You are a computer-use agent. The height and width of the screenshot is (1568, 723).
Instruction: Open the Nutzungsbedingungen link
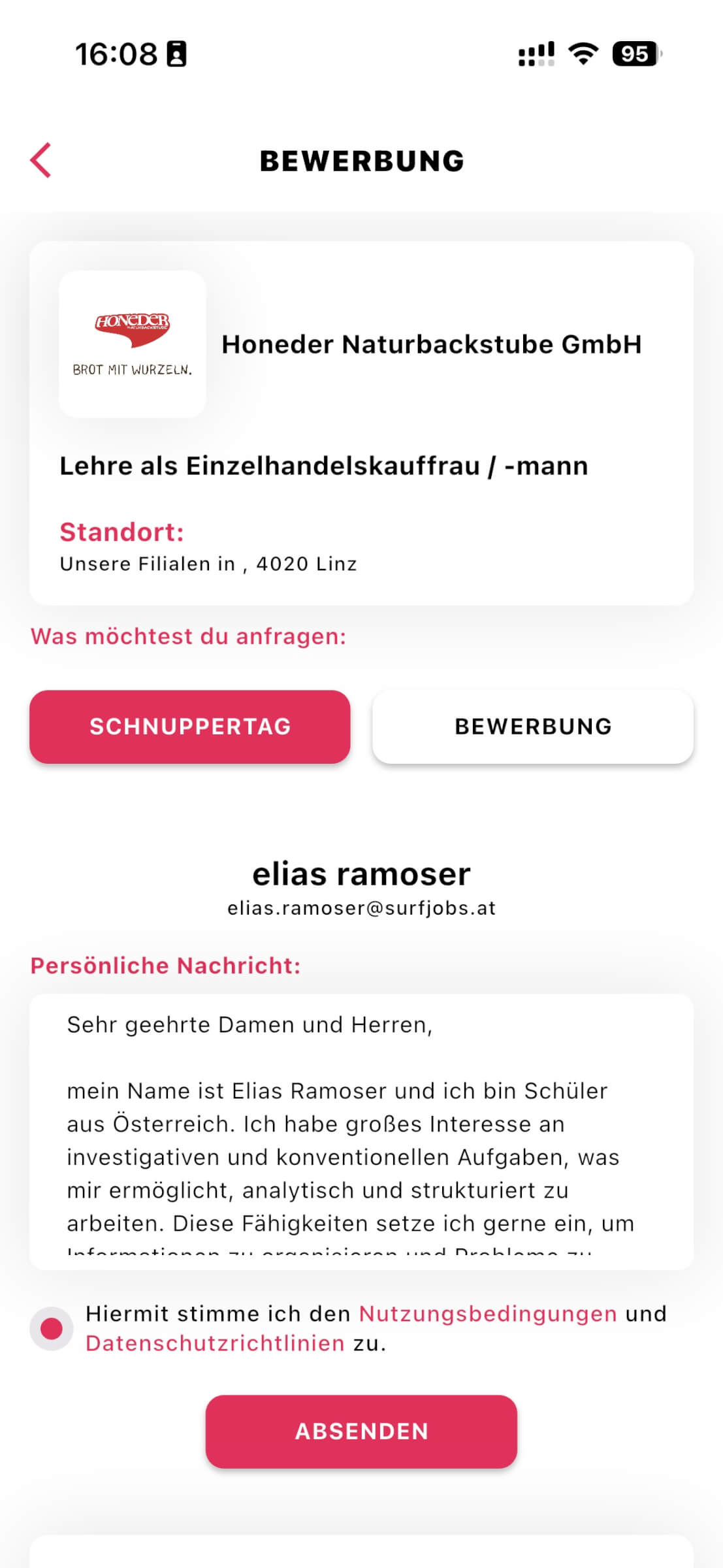coord(488,1314)
